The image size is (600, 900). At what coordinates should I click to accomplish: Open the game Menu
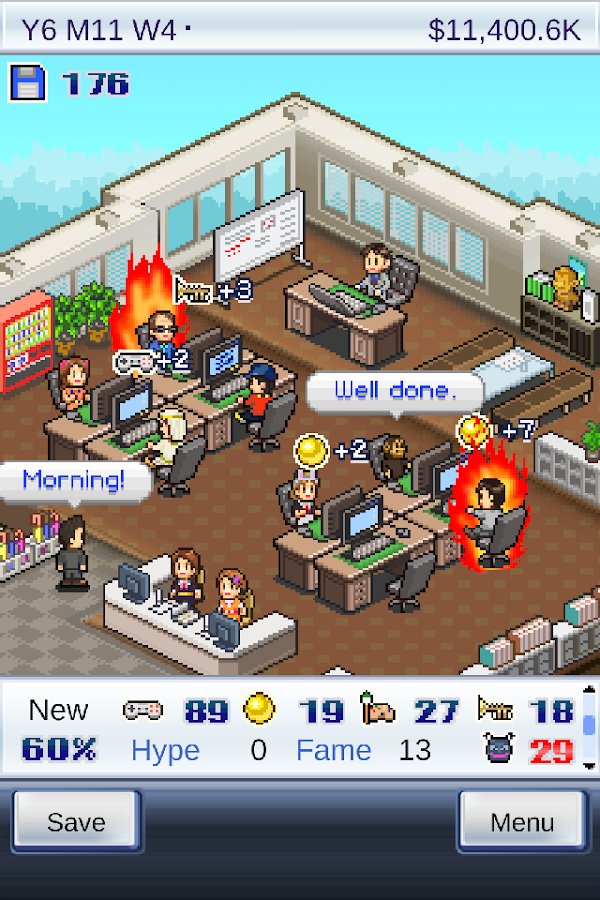(522, 822)
